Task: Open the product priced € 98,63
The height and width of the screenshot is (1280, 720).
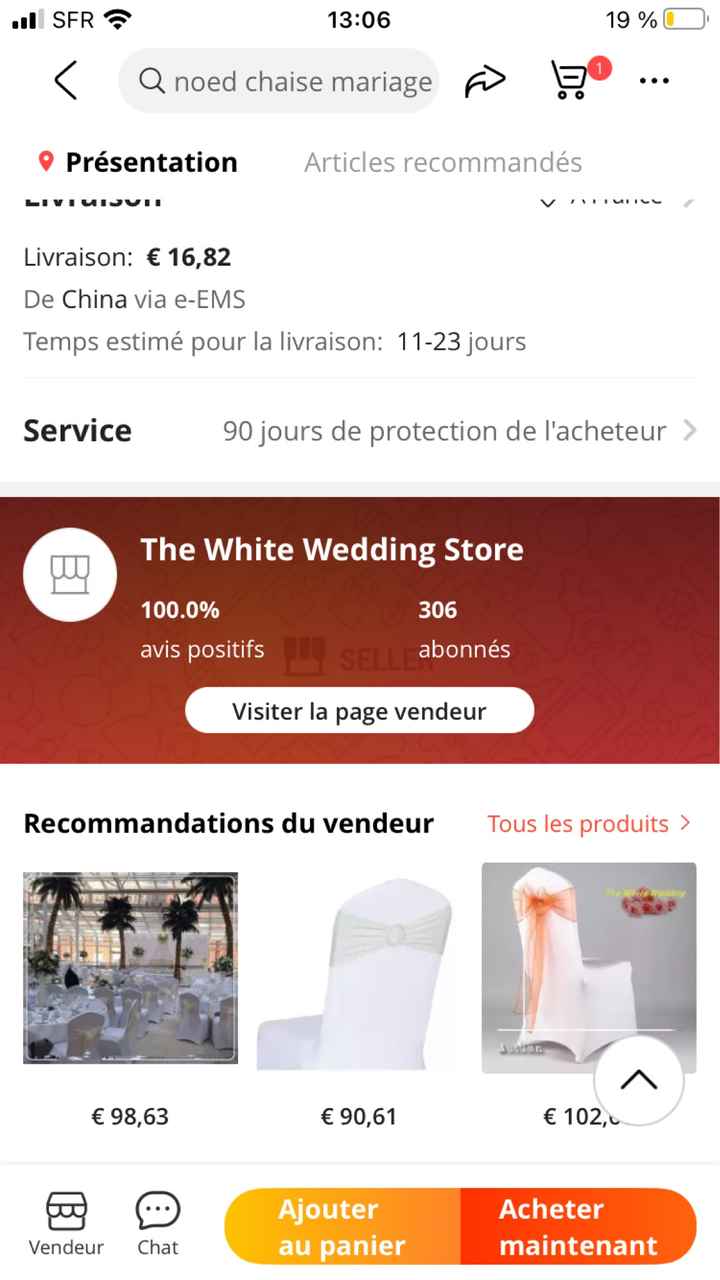Action: pos(130,968)
